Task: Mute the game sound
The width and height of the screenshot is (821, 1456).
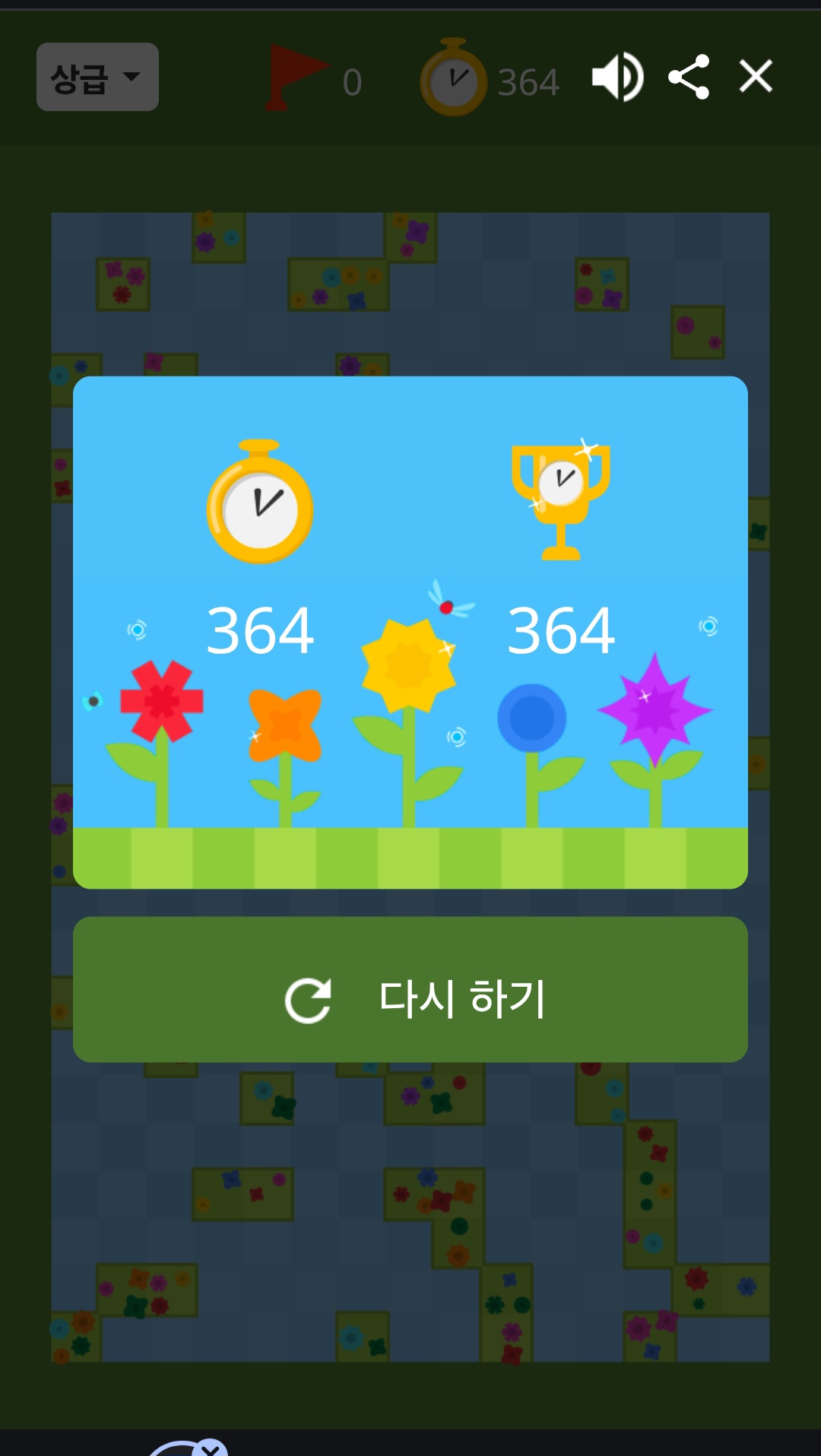Action: 617,78
